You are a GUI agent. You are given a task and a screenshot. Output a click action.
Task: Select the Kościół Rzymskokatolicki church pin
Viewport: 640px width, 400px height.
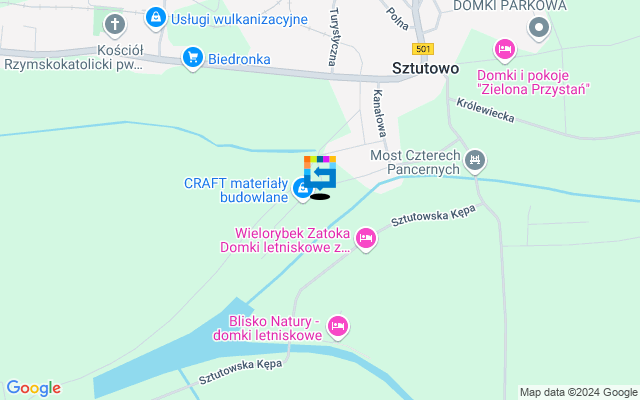click(x=122, y=23)
